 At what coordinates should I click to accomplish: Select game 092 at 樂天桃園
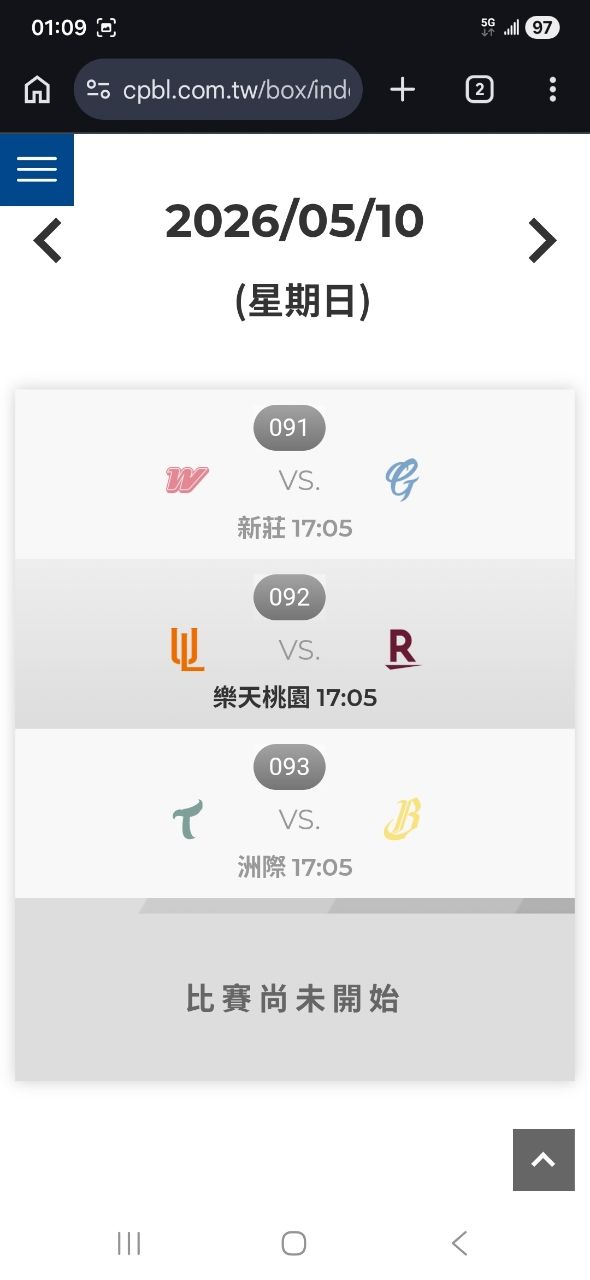(x=295, y=644)
